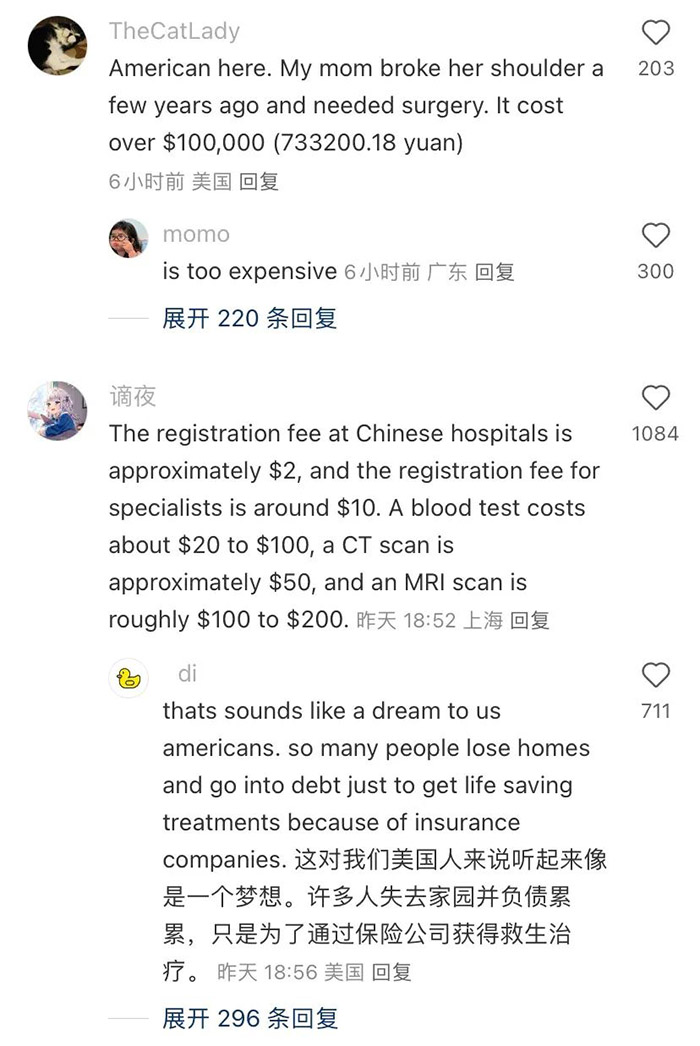Like 谪夜's comment about hospital fees
Screen dimensions: 700x1046
click(x=655, y=398)
